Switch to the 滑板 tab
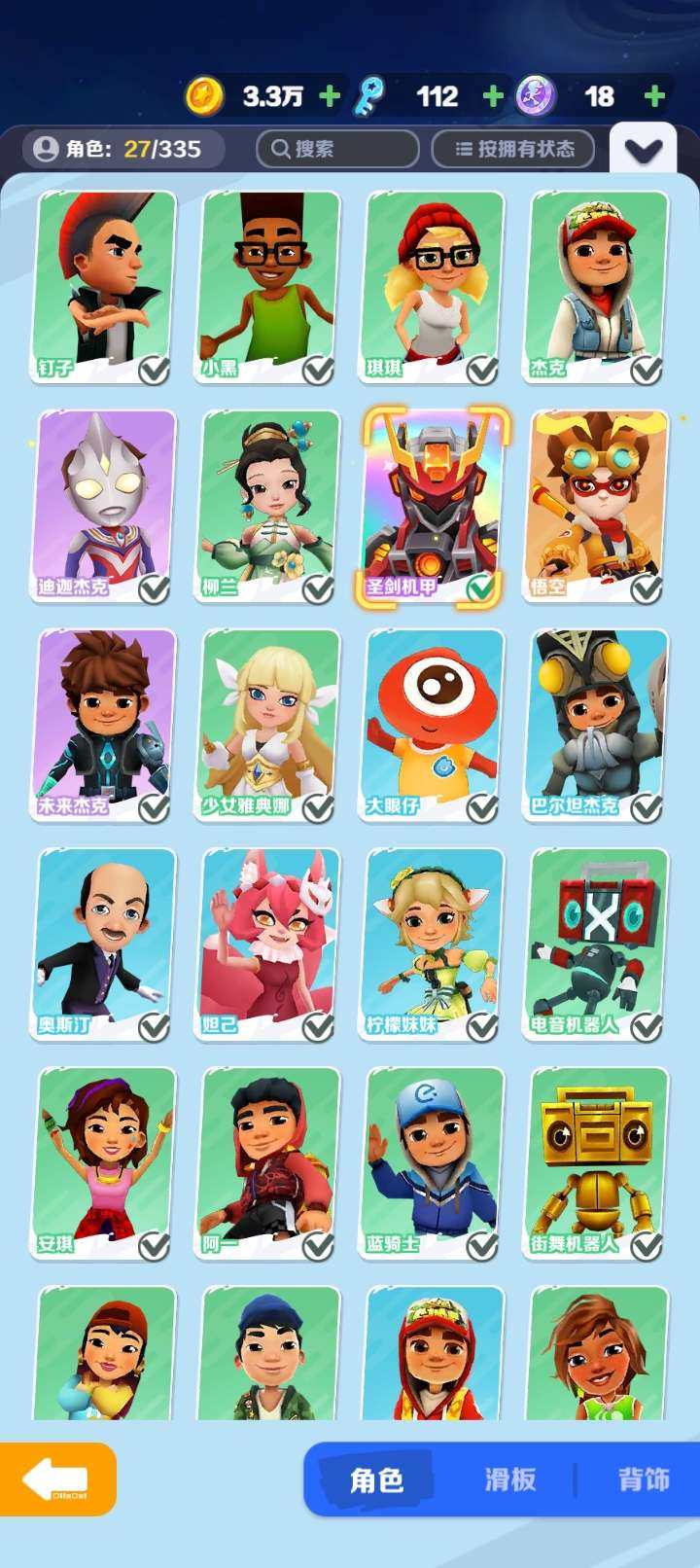700x1568 pixels. click(x=510, y=1479)
